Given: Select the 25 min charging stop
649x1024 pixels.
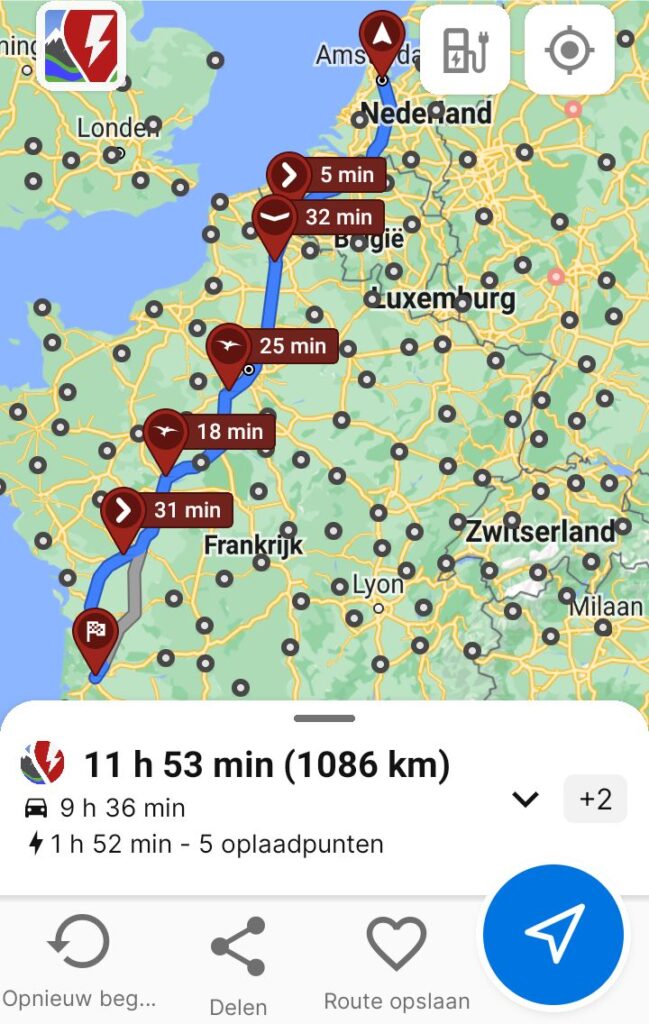Looking at the screenshot, I should pyautogui.click(x=271, y=347).
